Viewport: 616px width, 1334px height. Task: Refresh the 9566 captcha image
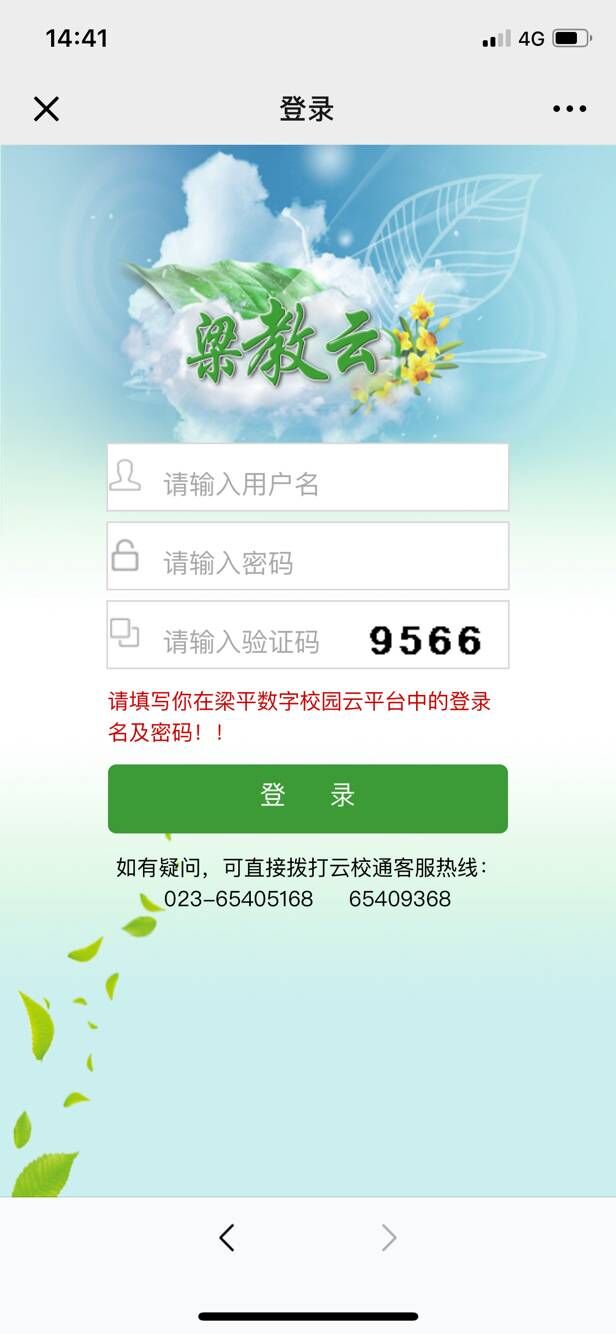426,640
